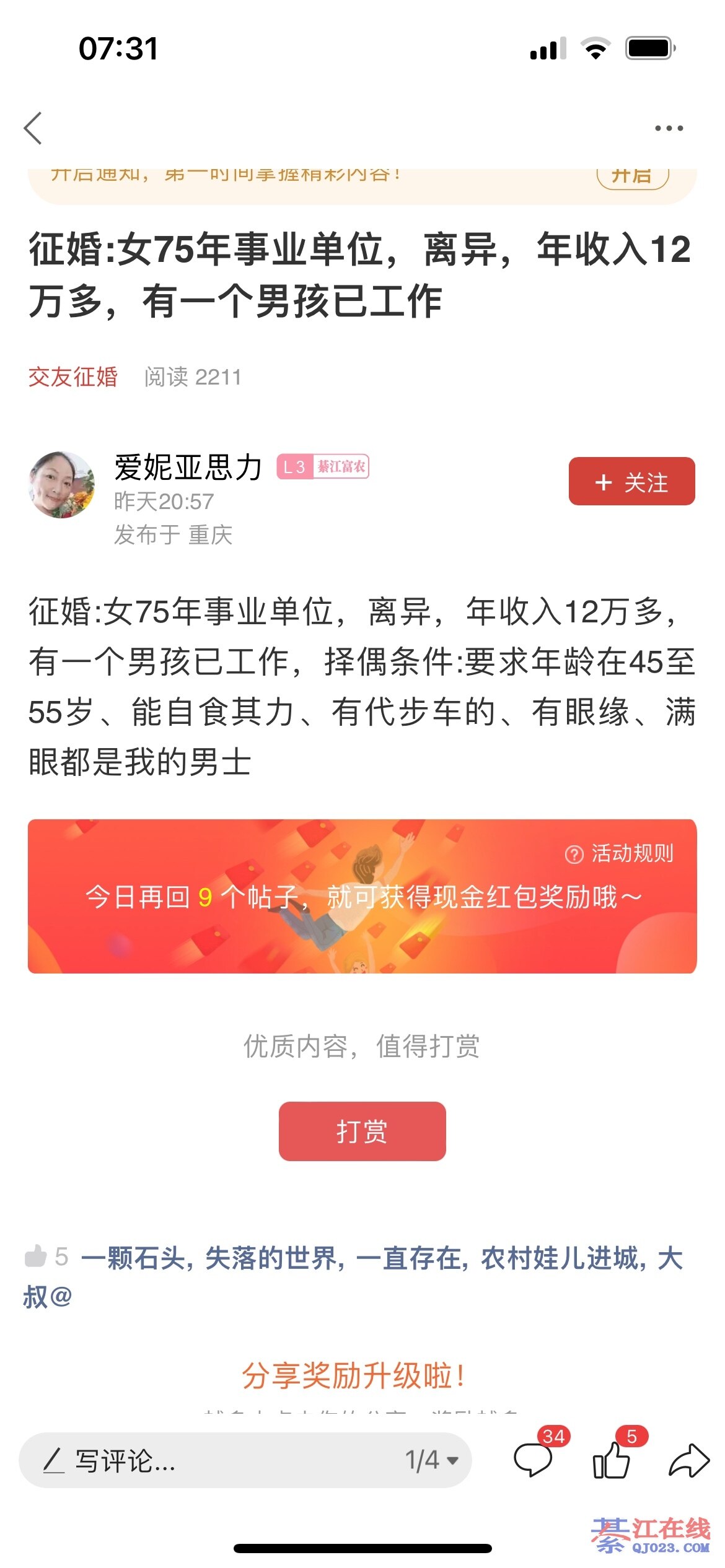View 活动规则 on the red banner
This screenshot has width=725, height=1568.
coord(620,853)
